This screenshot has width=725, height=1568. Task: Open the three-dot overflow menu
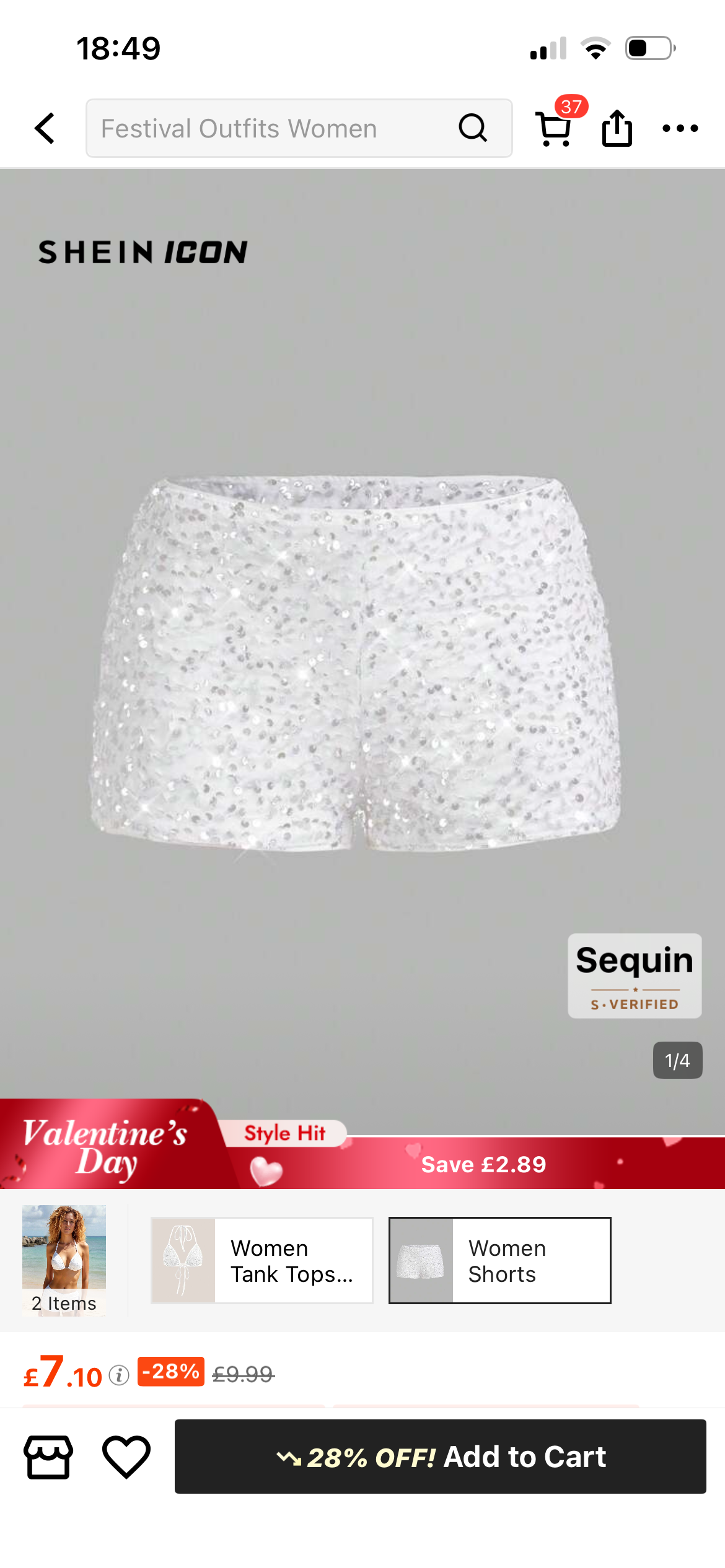point(680,128)
